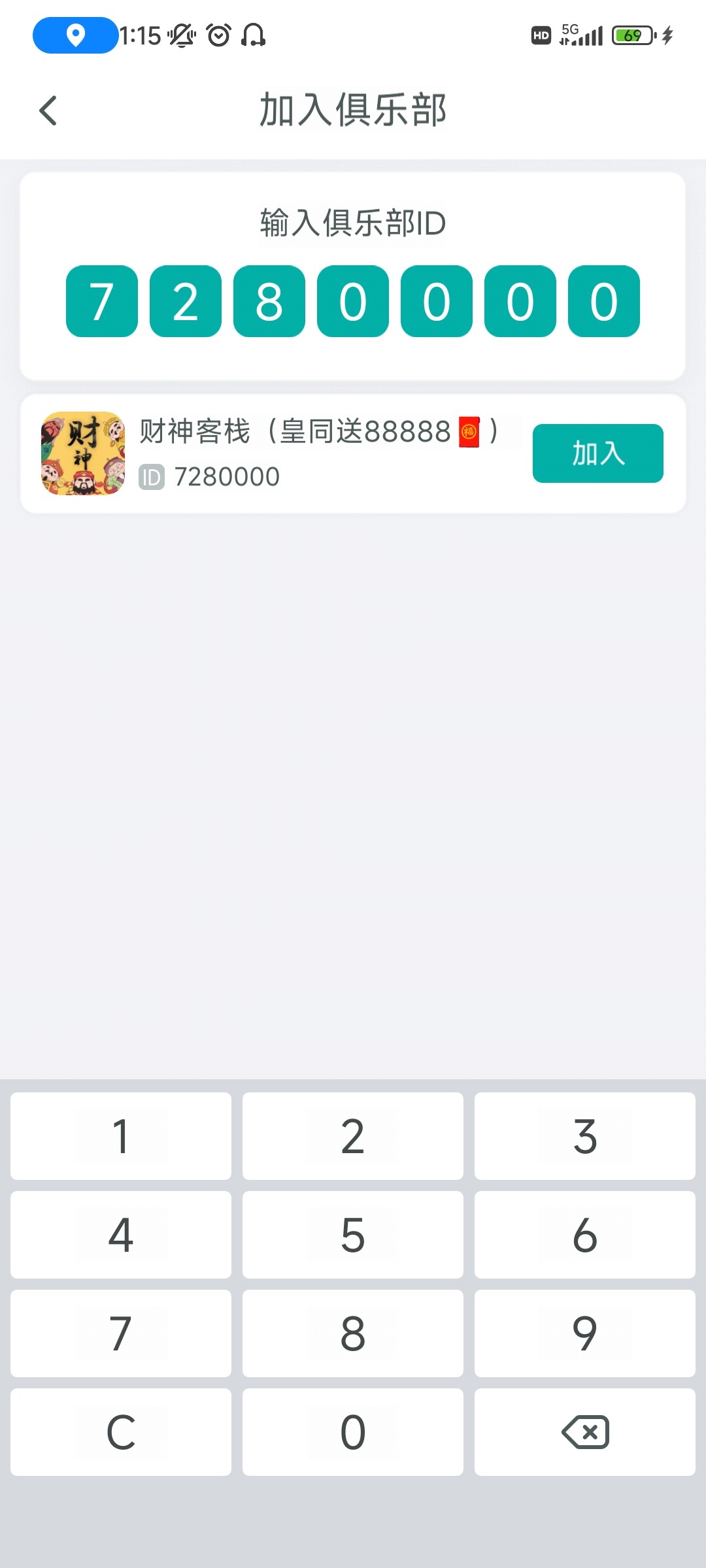Enter digit 3 on the keypad
The height and width of the screenshot is (1568, 706).
coord(584,1136)
